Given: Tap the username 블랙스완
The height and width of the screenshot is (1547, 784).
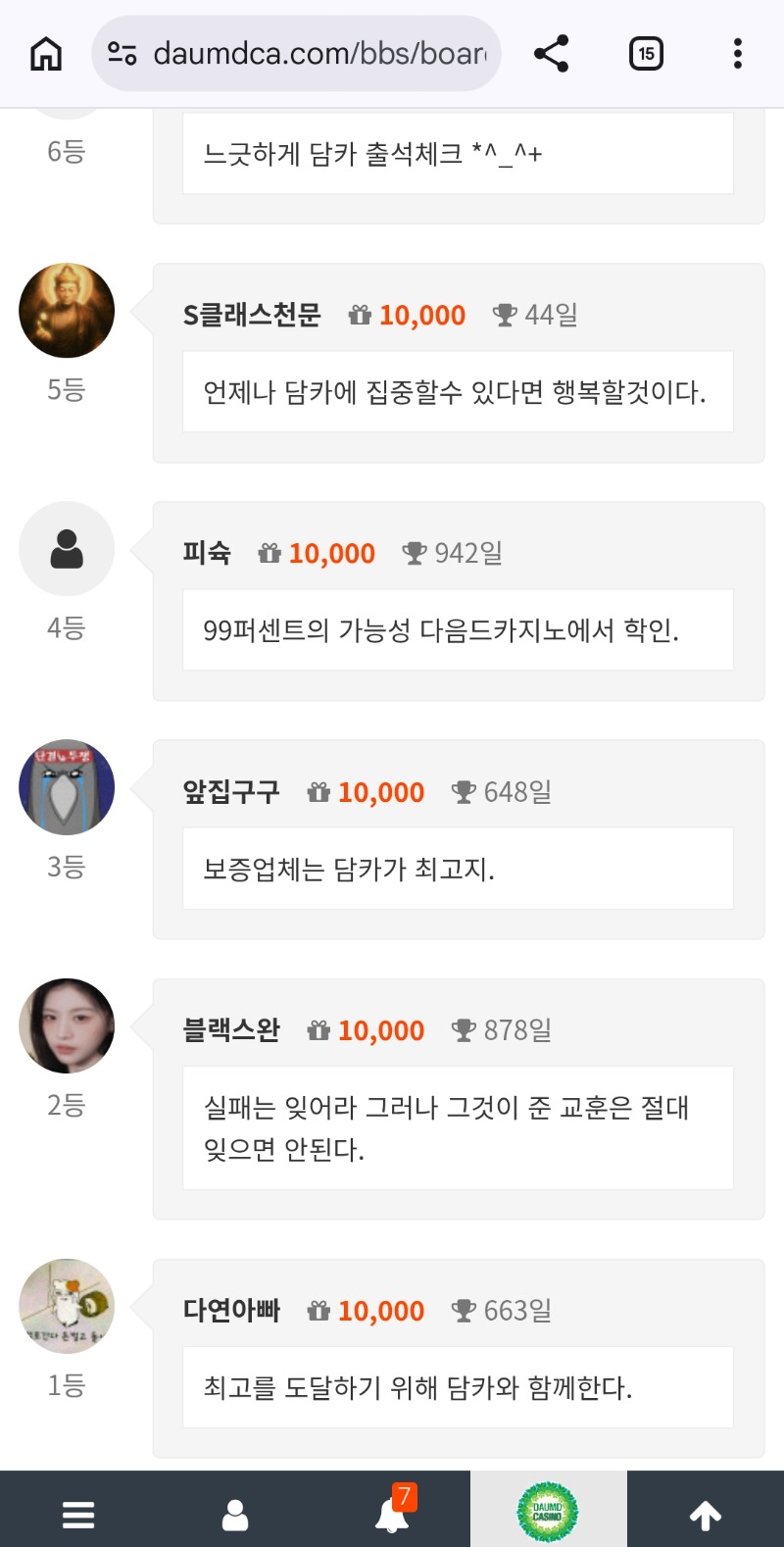Looking at the screenshot, I should 231,1030.
